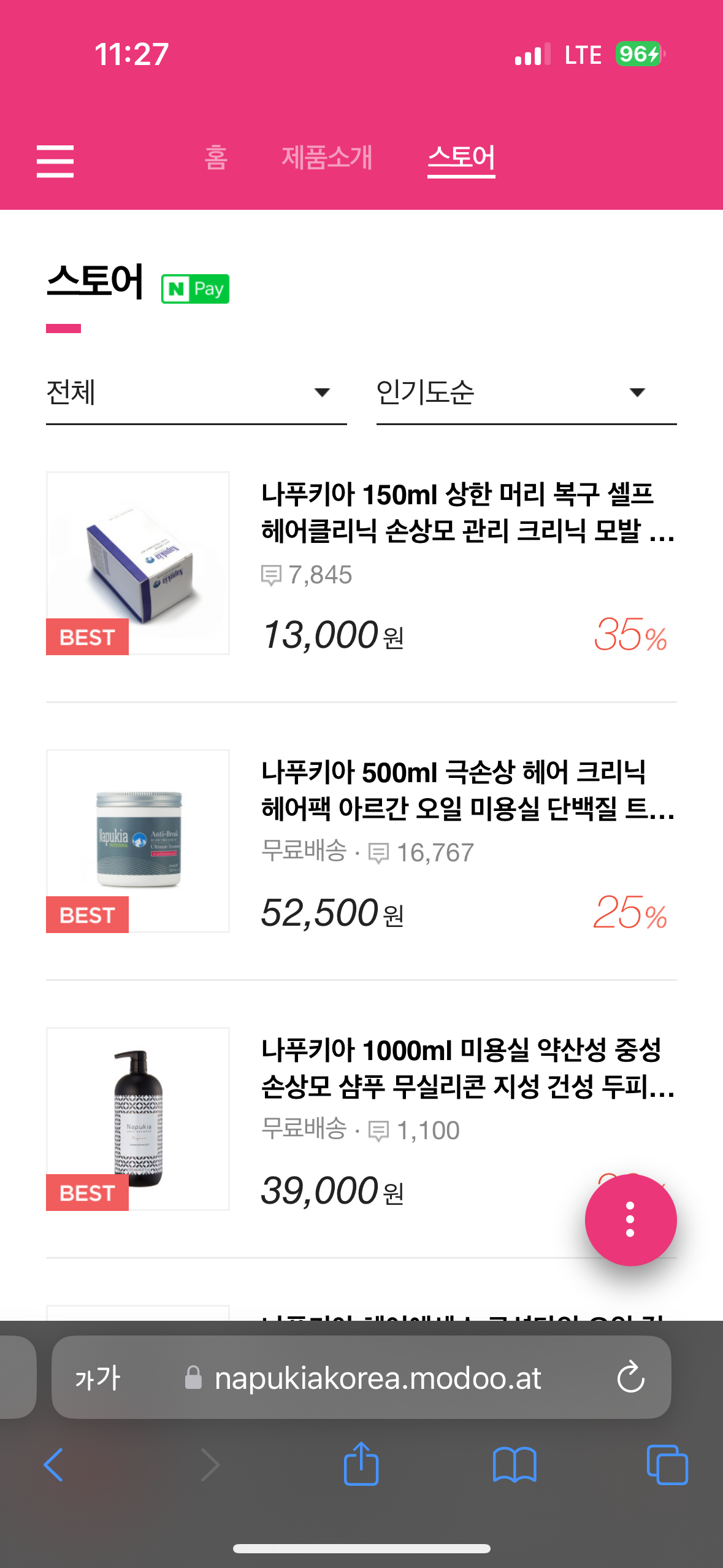
Task: Go back to the previous page
Action: 54,1465
